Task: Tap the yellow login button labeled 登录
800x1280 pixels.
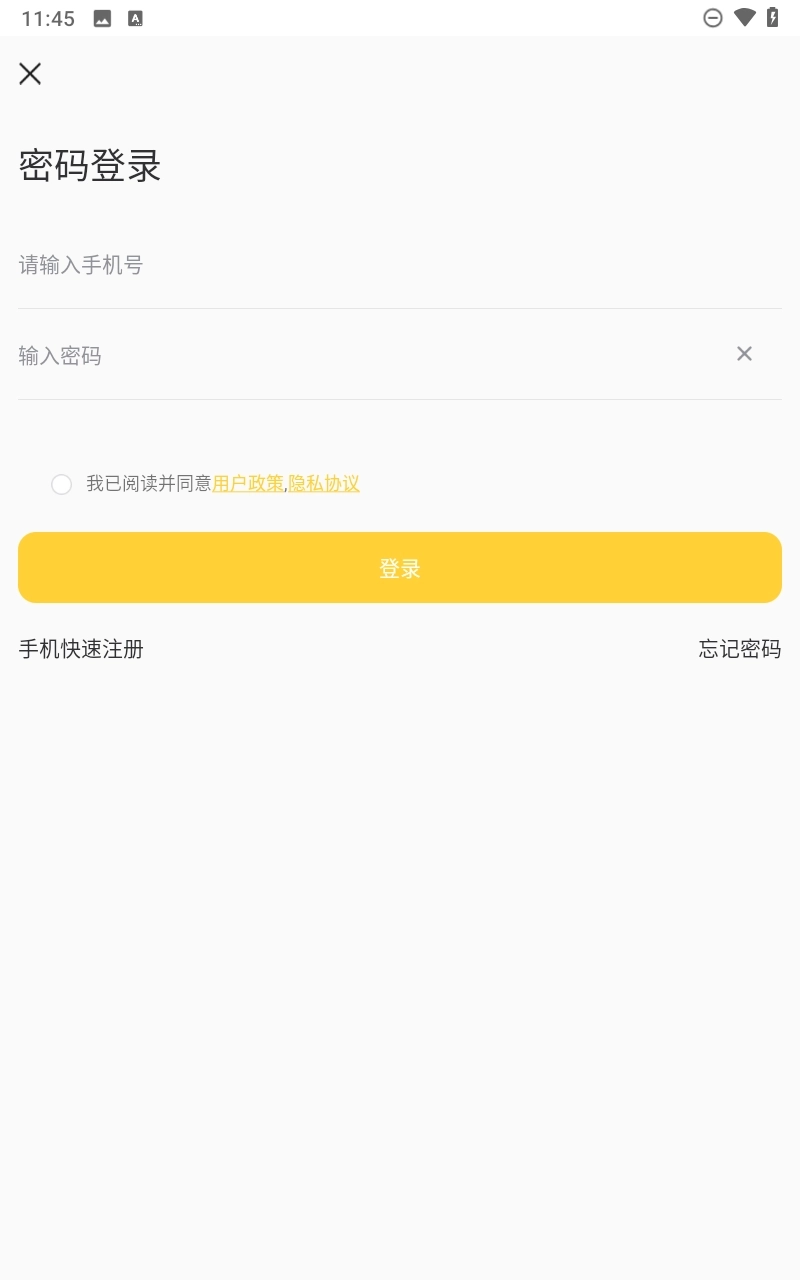Action: (400, 567)
